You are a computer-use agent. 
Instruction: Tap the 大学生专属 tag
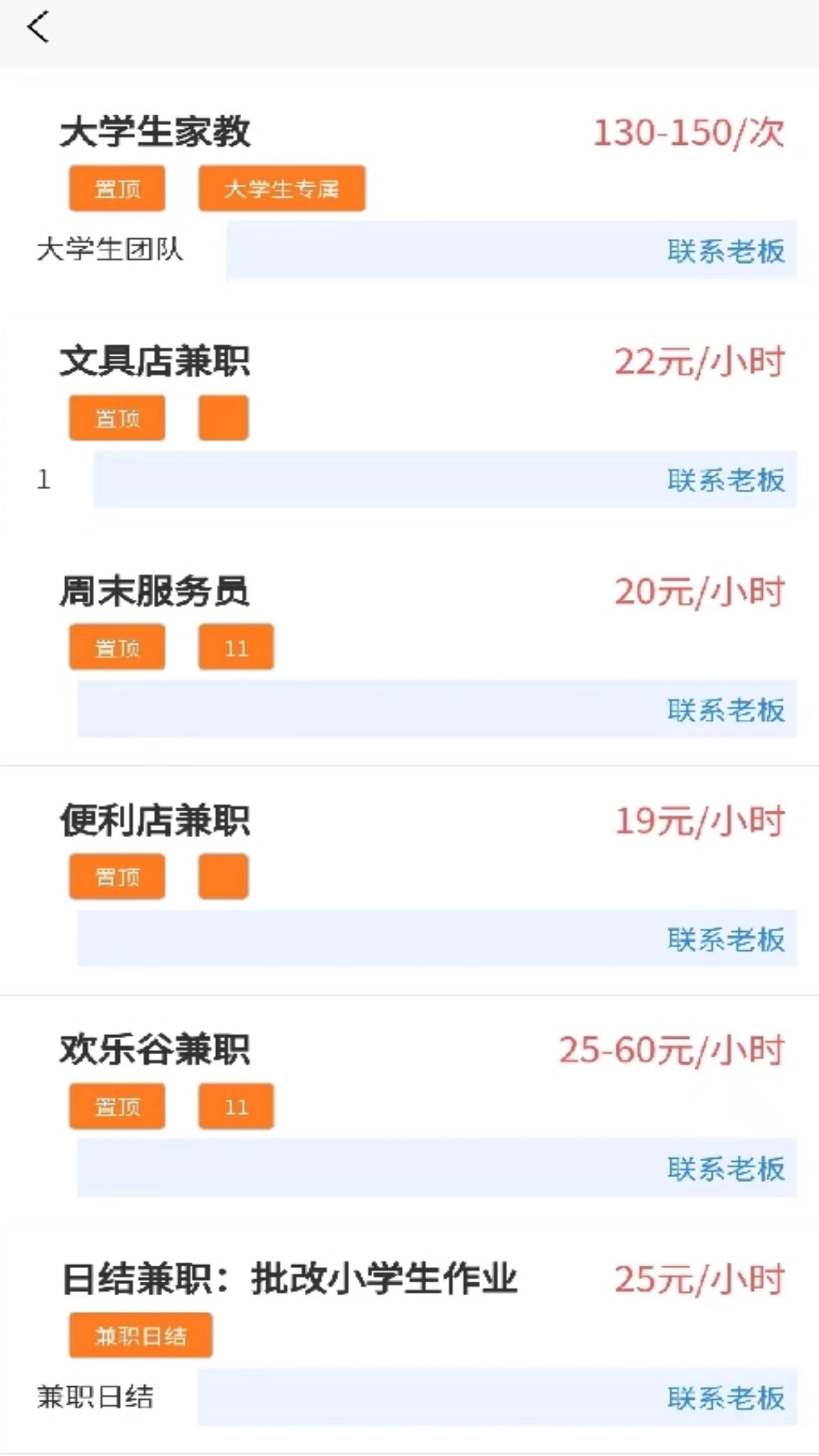pyautogui.click(x=281, y=189)
